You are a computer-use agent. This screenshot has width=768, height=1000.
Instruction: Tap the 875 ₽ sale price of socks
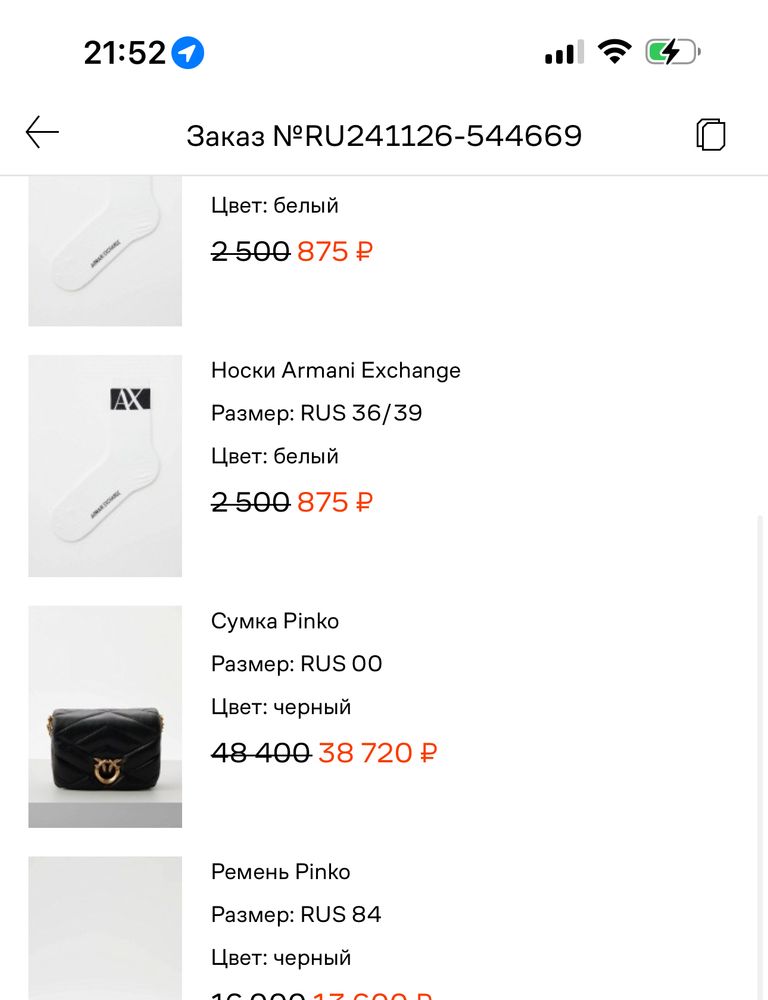[x=334, y=501]
